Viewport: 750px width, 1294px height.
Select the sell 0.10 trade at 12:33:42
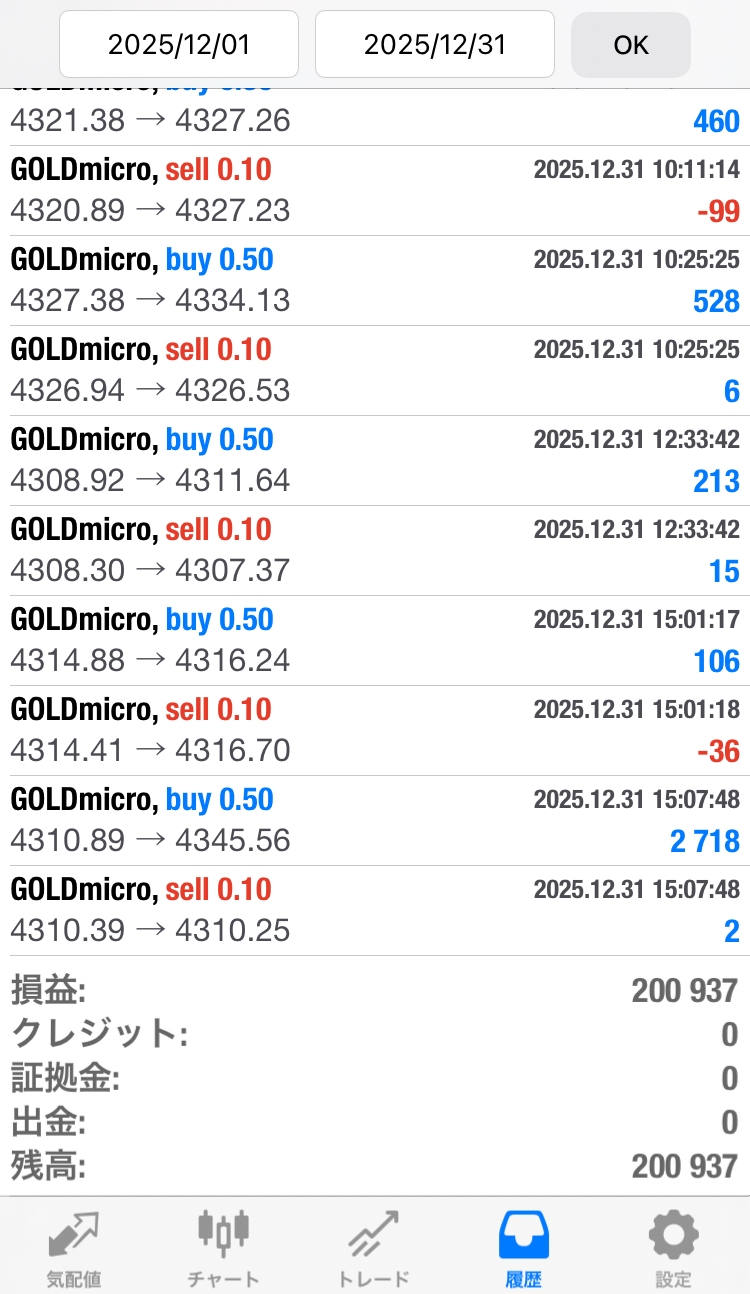(375, 550)
